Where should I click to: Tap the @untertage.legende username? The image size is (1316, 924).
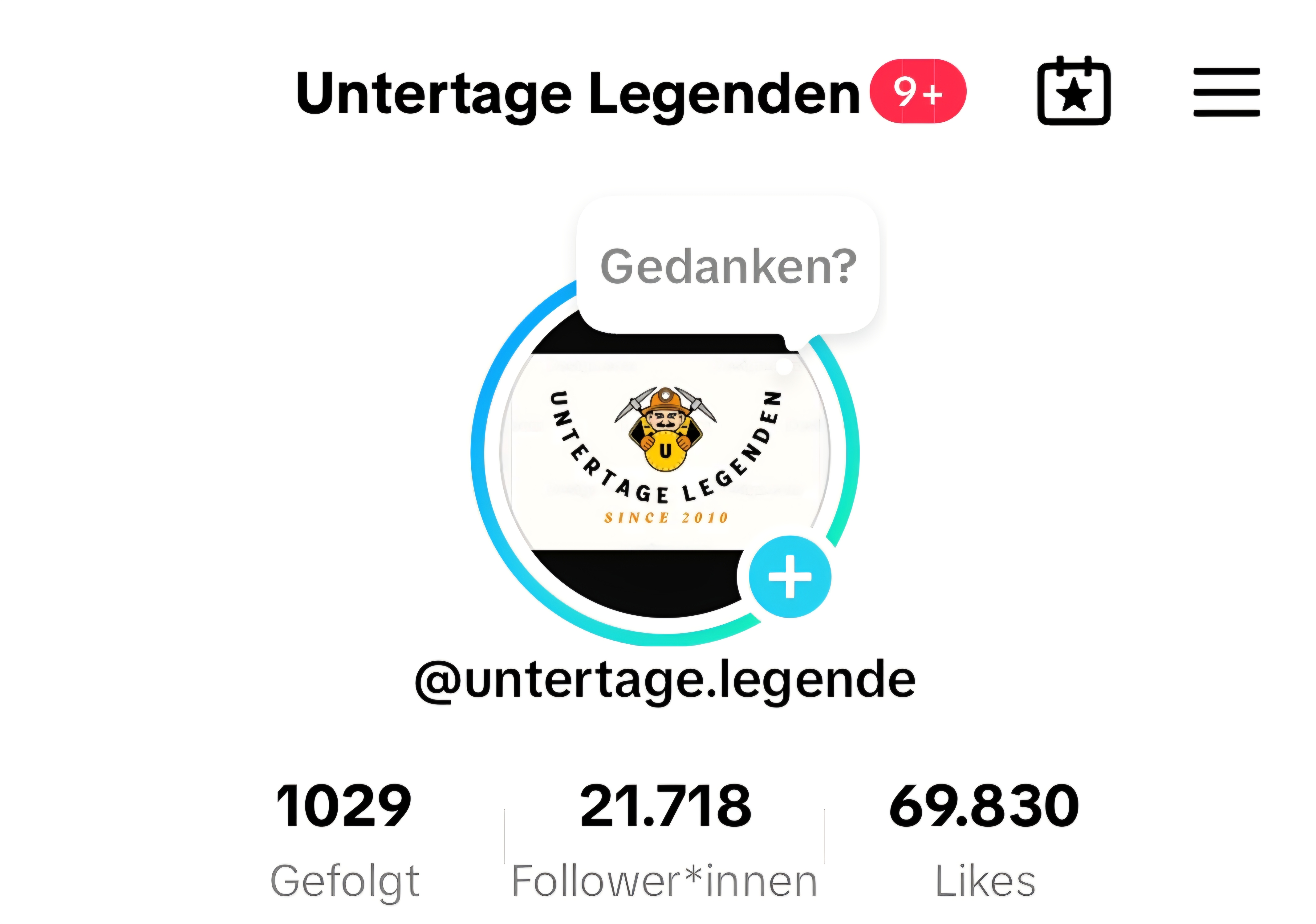pos(665,680)
